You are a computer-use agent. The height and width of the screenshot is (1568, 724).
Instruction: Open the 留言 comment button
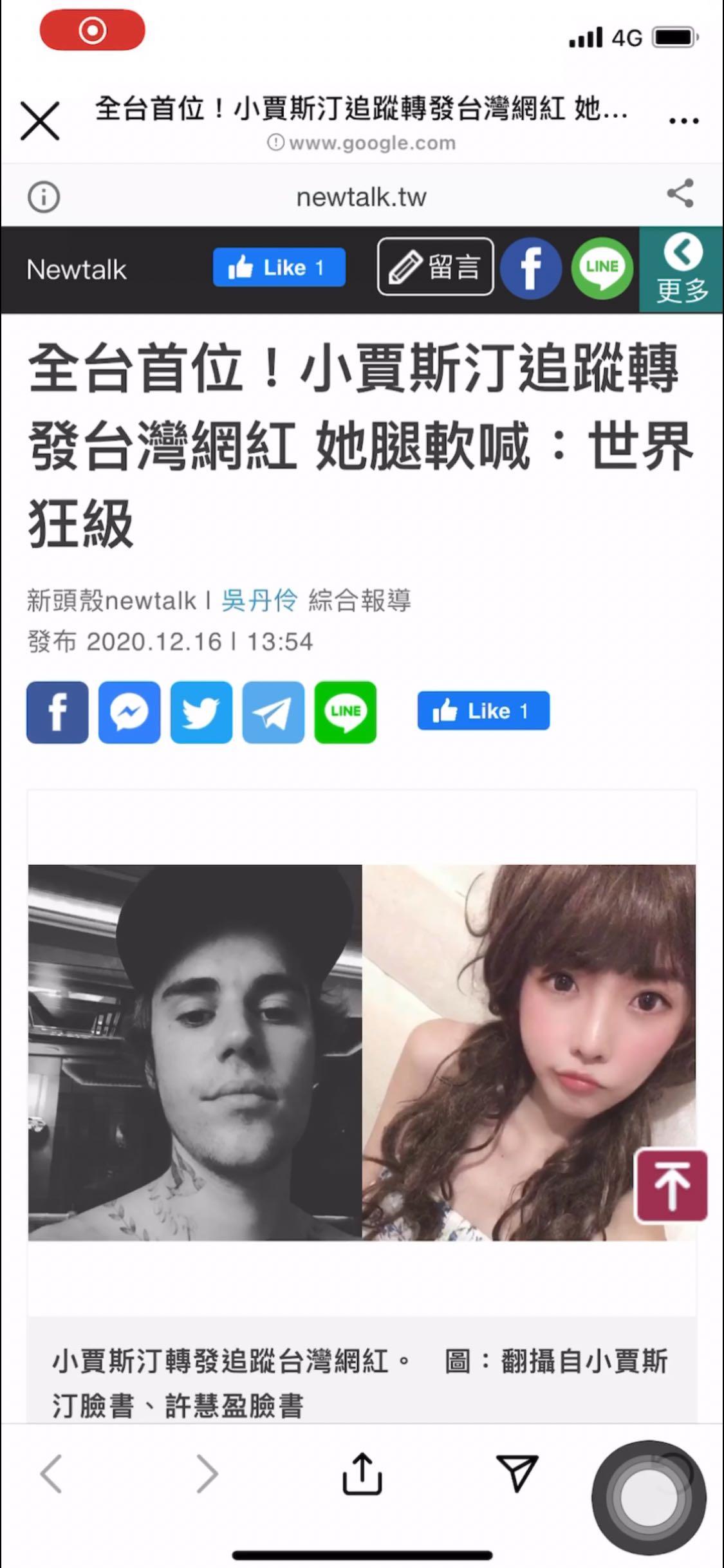click(x=435, y=266)
